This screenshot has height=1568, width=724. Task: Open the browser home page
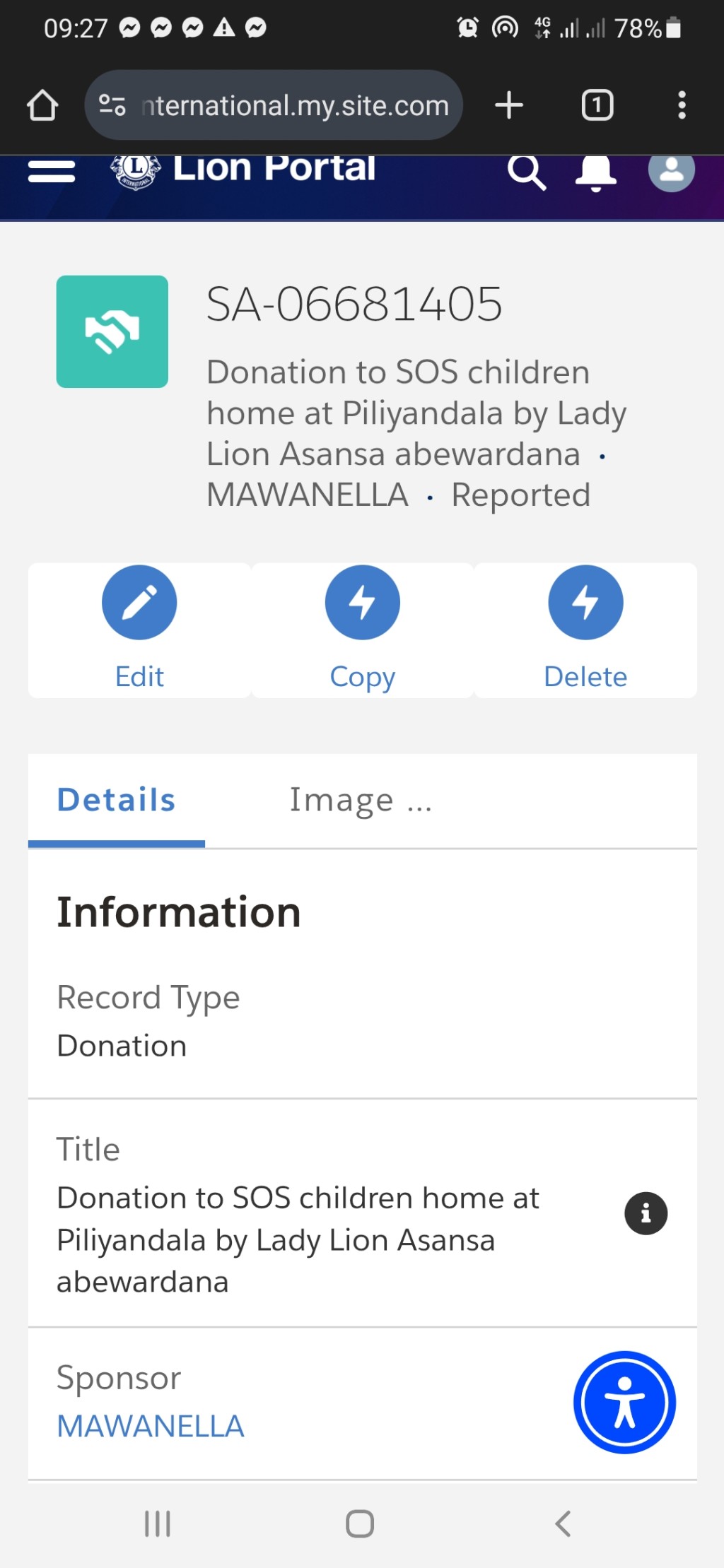click(42, 105)
